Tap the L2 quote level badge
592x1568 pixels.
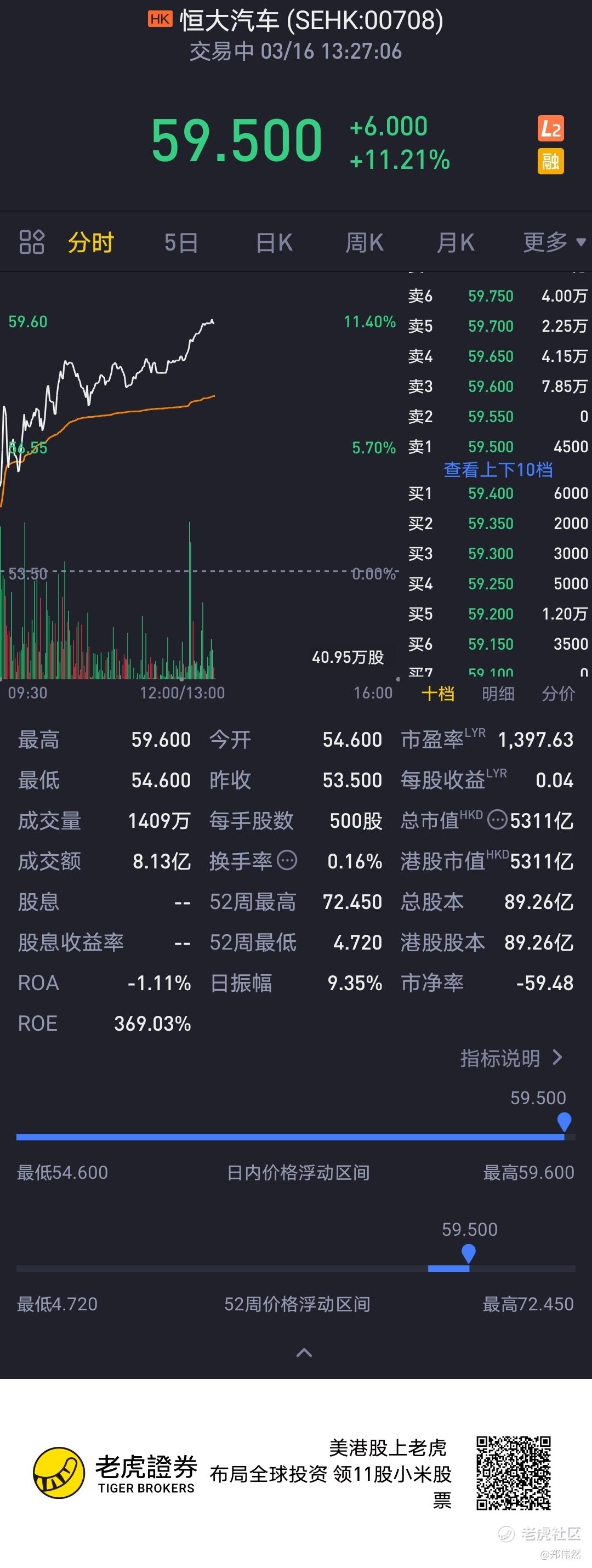click(550, 128)
